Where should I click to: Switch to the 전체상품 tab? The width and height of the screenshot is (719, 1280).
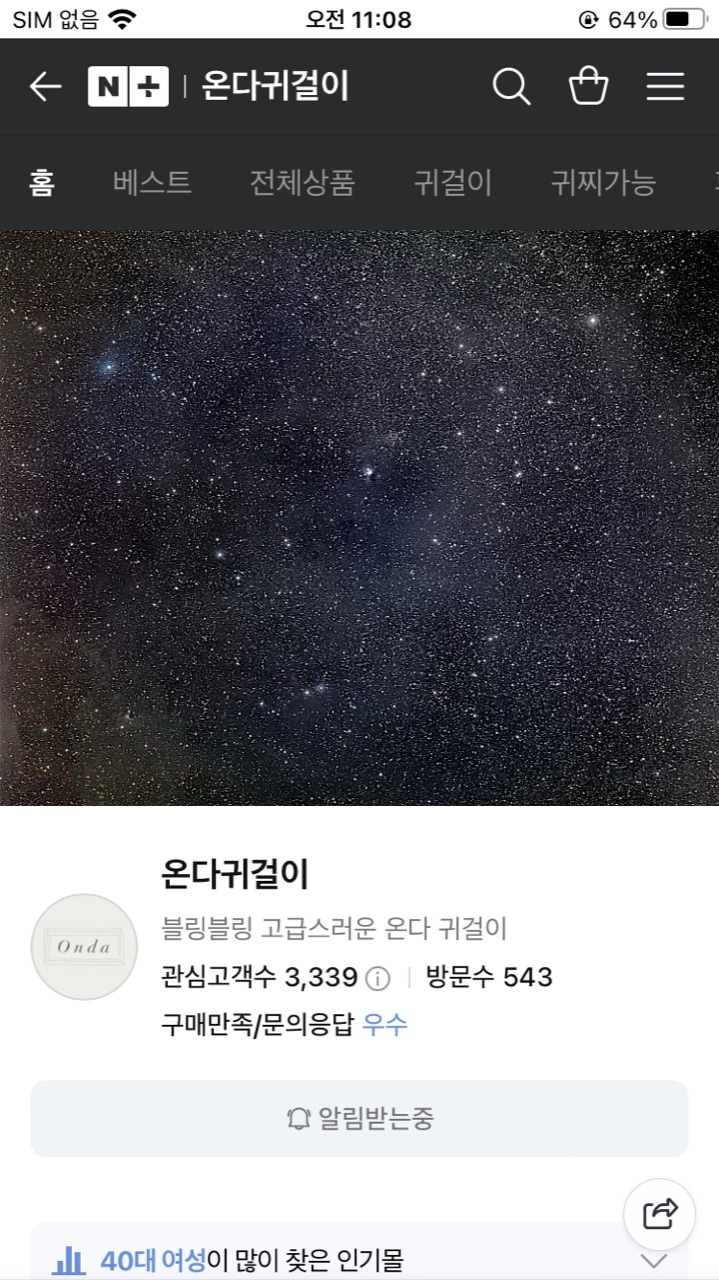302,183
